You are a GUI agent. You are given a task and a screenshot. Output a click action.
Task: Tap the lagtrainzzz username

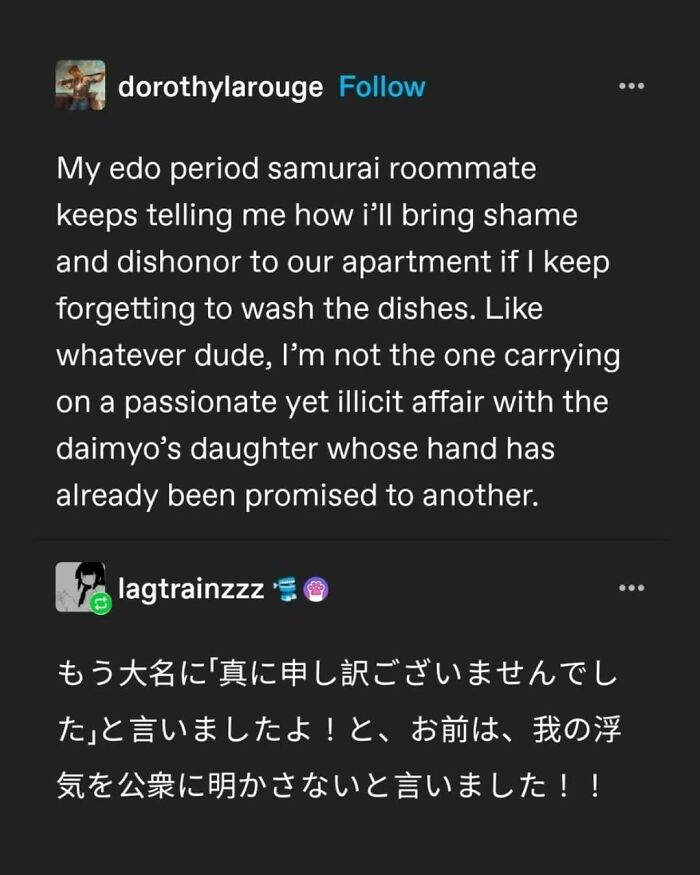[191, 589]
